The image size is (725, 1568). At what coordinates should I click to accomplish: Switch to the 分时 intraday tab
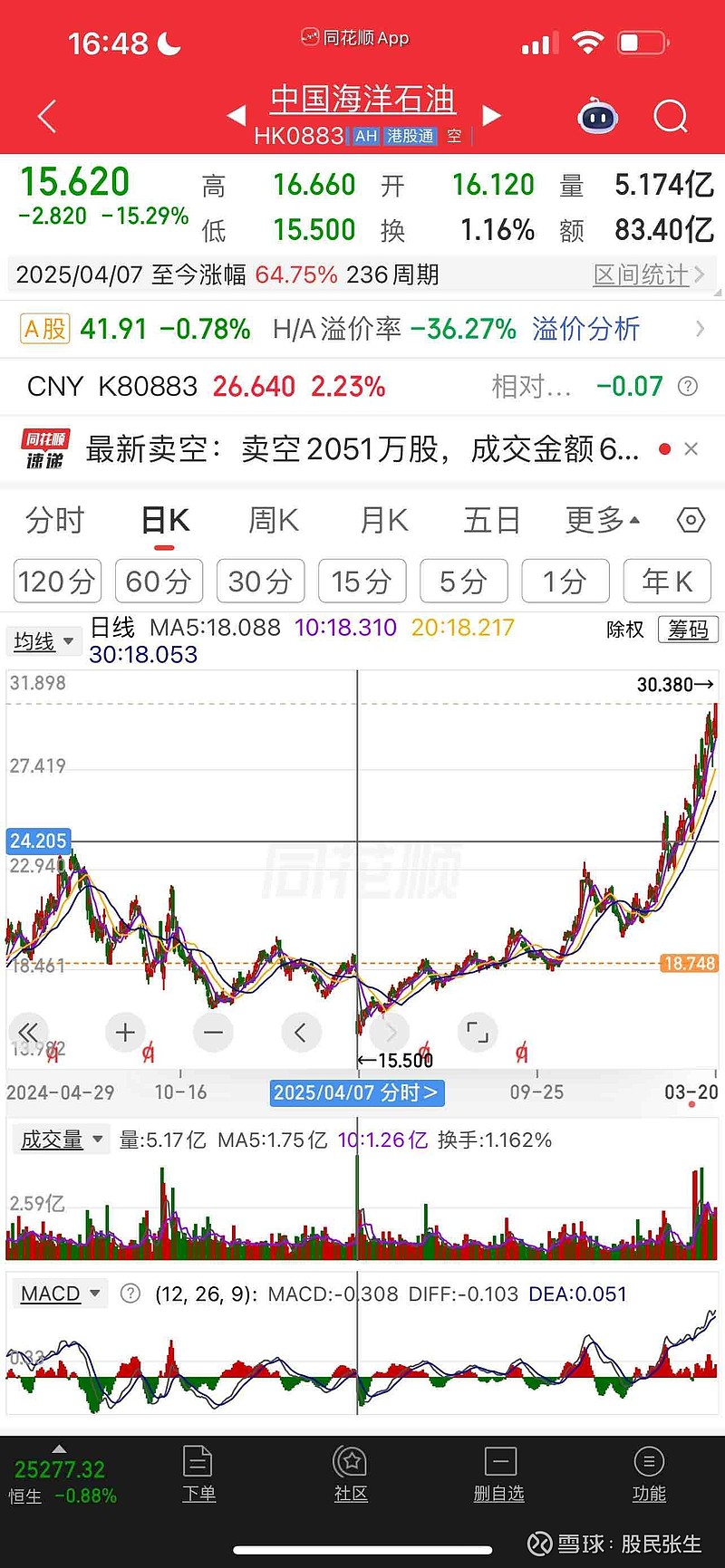[x=55, y=520]
